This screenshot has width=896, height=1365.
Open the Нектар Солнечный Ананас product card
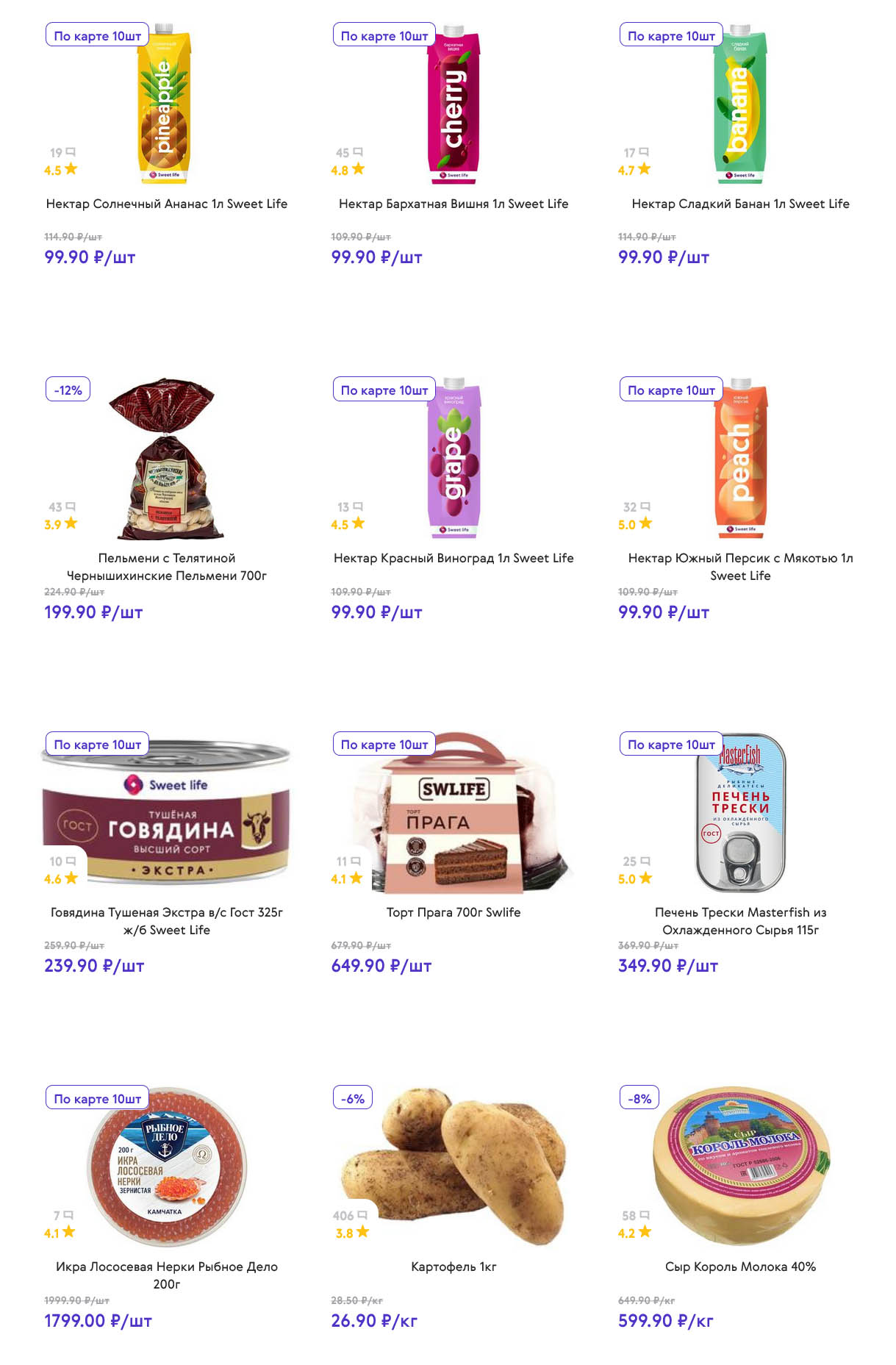point(166,204)
